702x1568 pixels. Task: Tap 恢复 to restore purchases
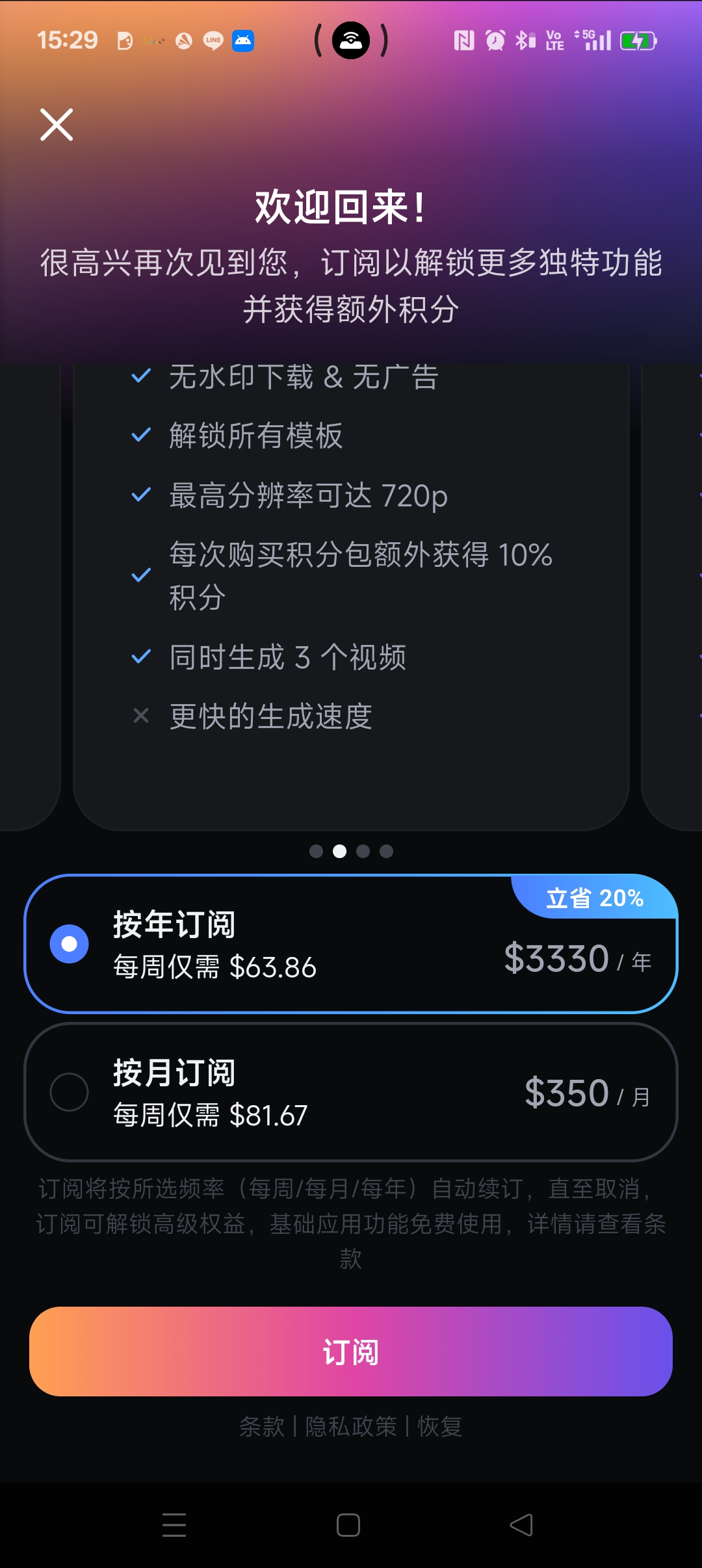pyautogui.click(x=440, y=1426)
